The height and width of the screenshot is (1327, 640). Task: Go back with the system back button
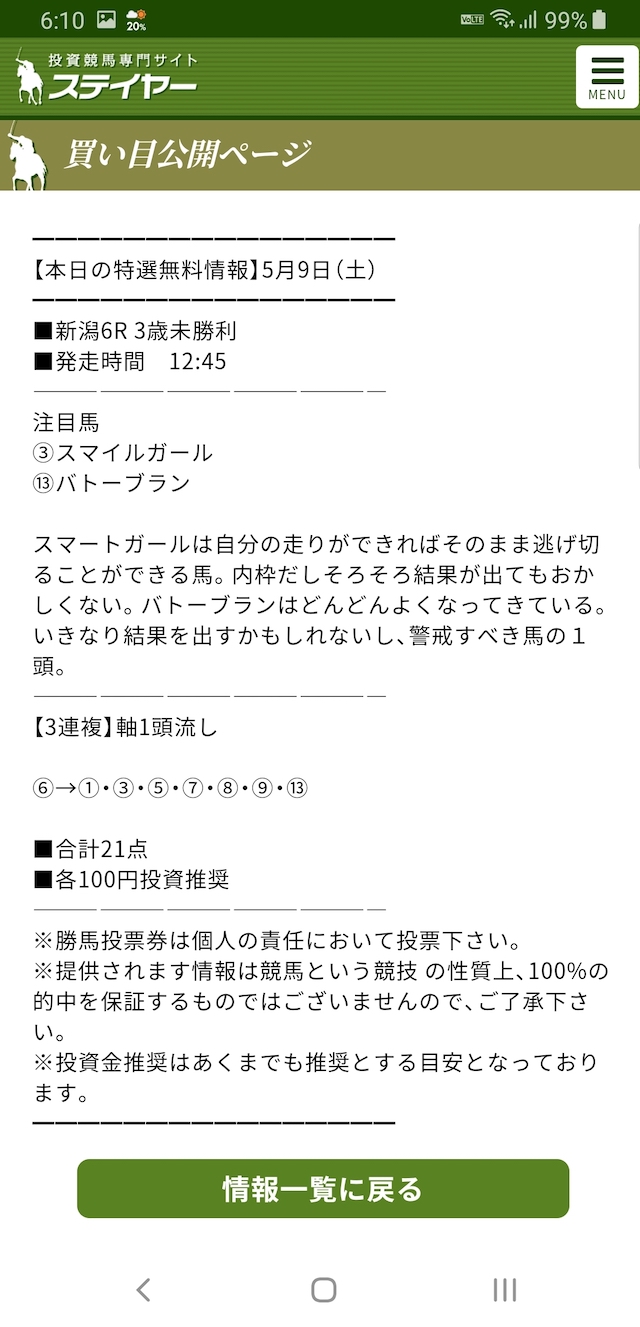tap(143, 1290)
